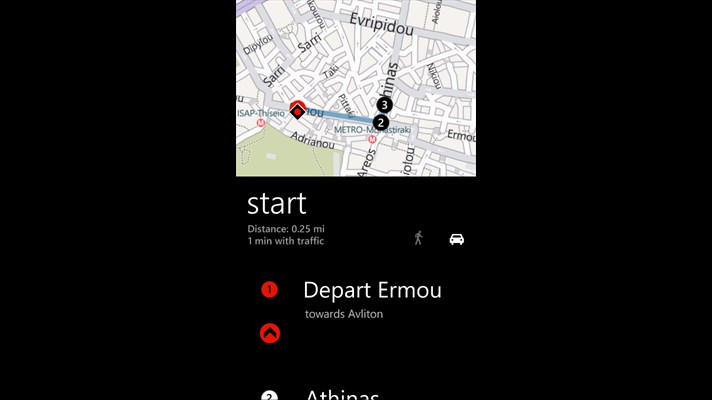Tap the red start marker on map
The width and height of the screenshot is (712, 400).
[x=297, y=110]
